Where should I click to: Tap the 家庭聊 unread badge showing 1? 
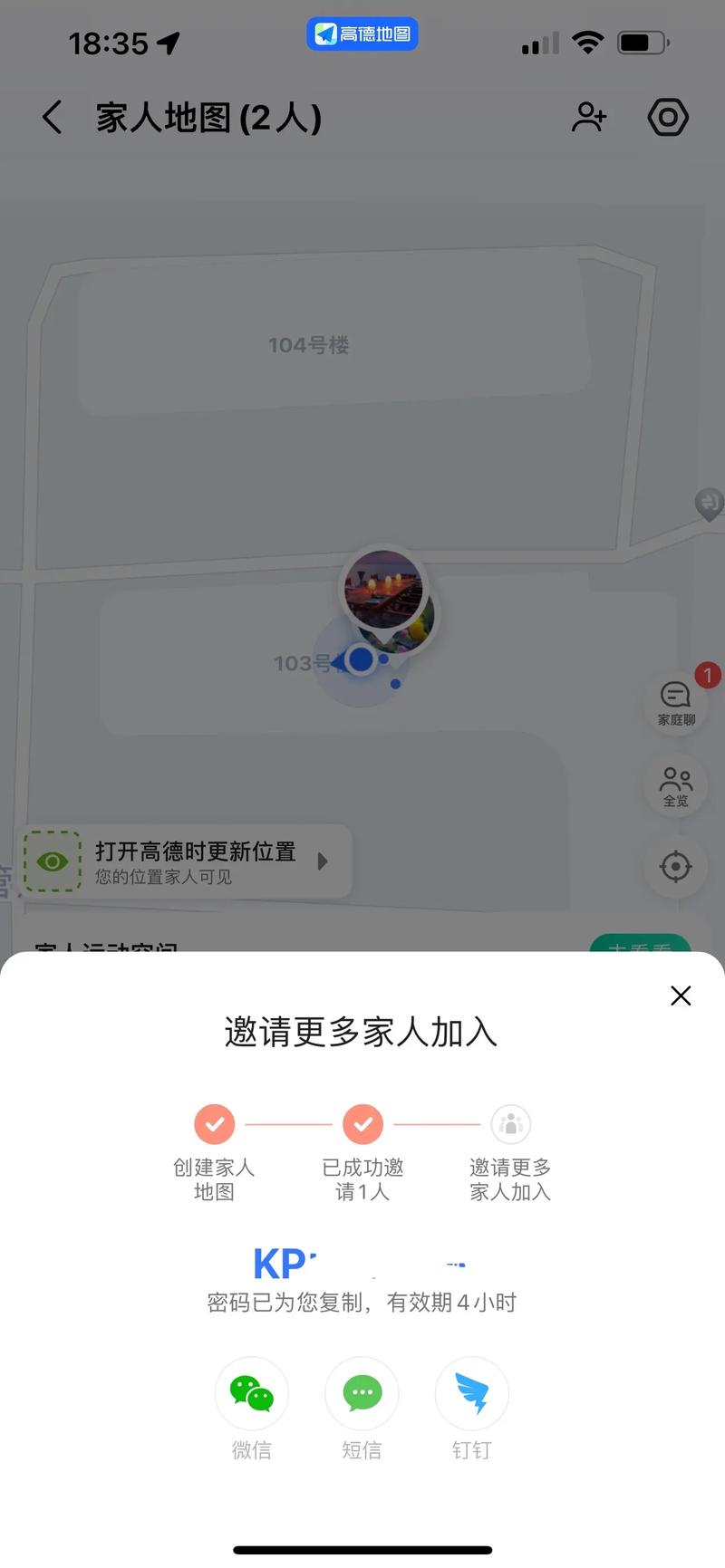[x=706, y=675]
